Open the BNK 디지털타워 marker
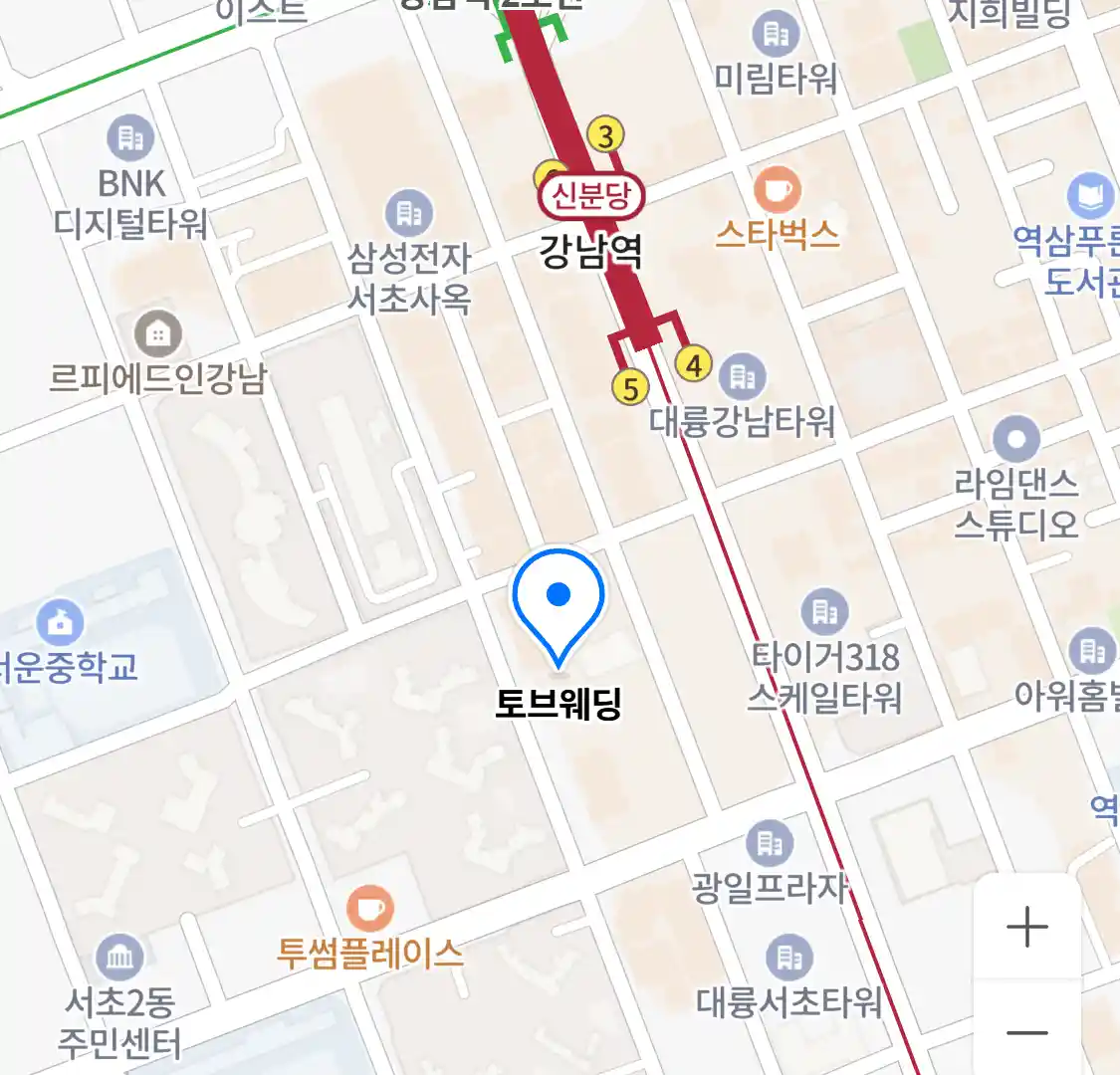The image size is (1120, 1075). click(130, 138)
